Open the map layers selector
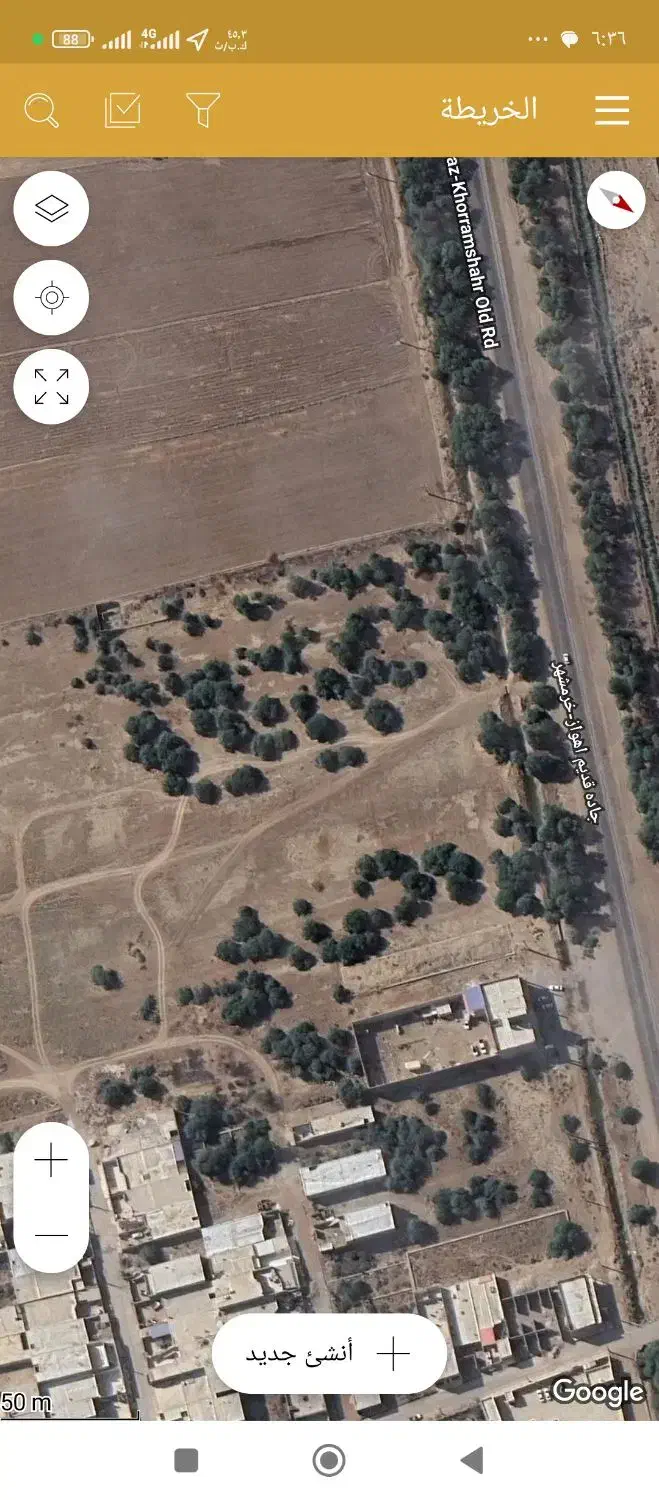The width and height of the screenshot is (659, 1500). coord(51,209)
